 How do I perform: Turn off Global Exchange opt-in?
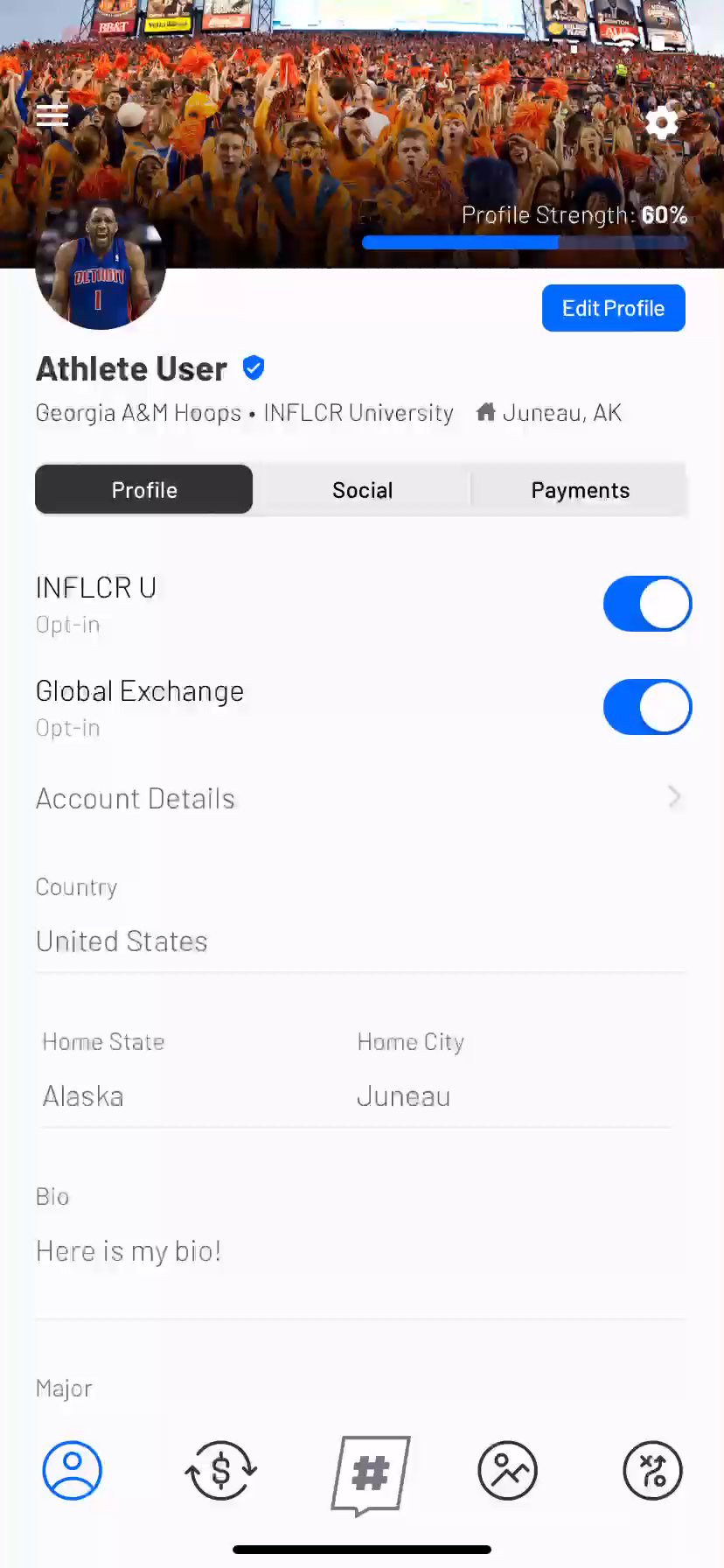coord(647,707)
